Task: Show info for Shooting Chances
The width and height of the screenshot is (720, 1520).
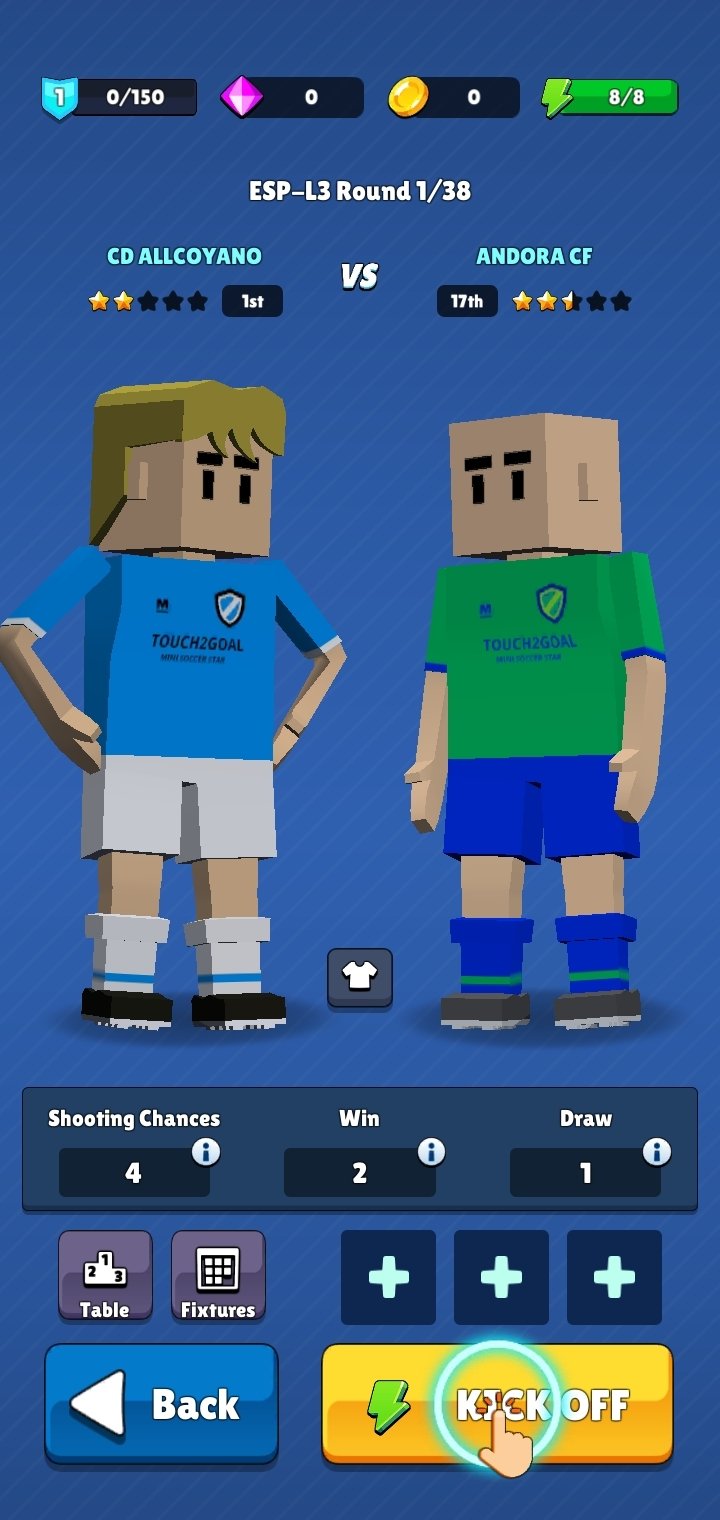Action: (x=206, y=1152)
